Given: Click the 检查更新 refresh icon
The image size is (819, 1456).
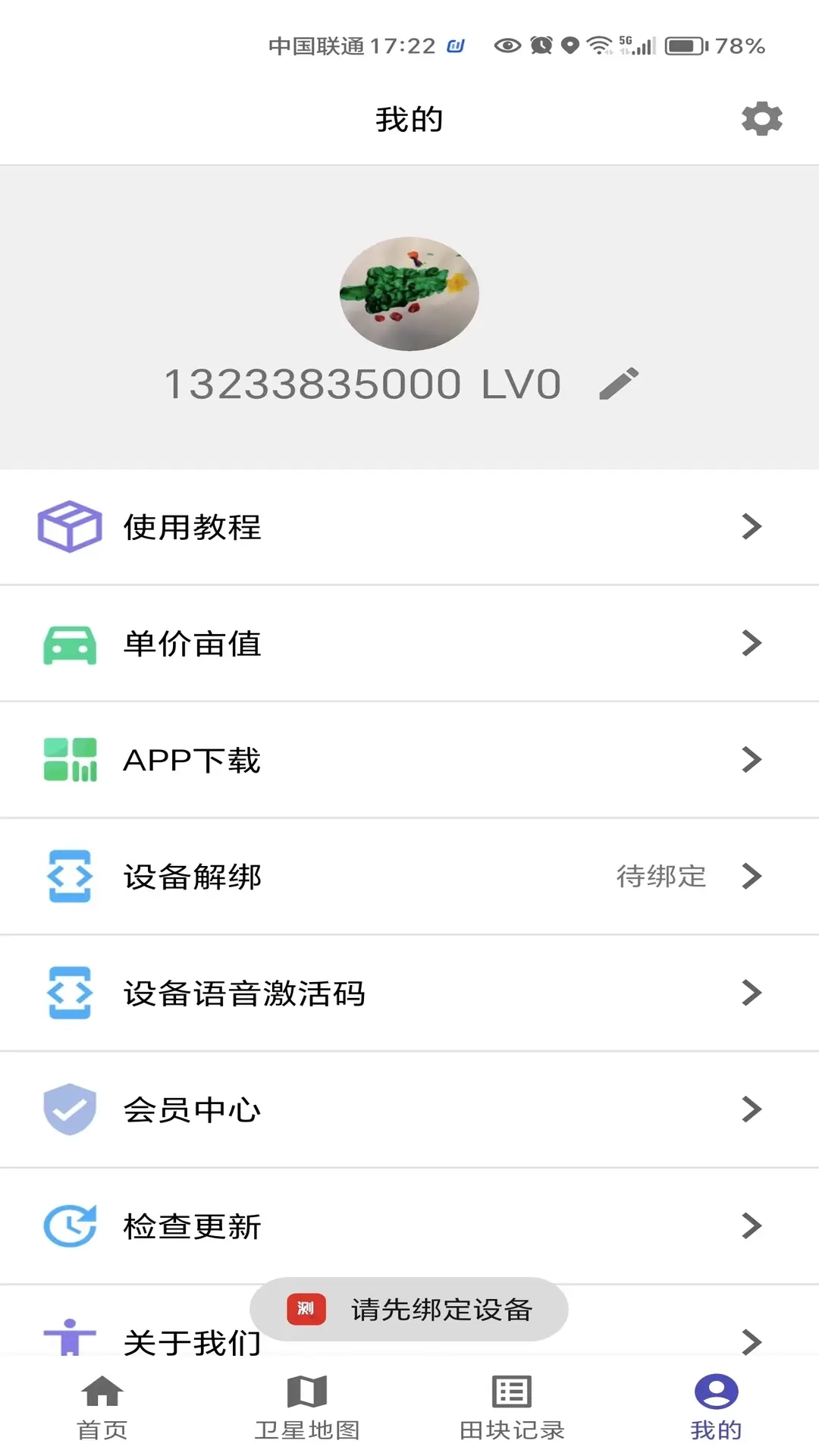Looking at the screenshot, I should pyautogui.click(x=69, y=1226).
